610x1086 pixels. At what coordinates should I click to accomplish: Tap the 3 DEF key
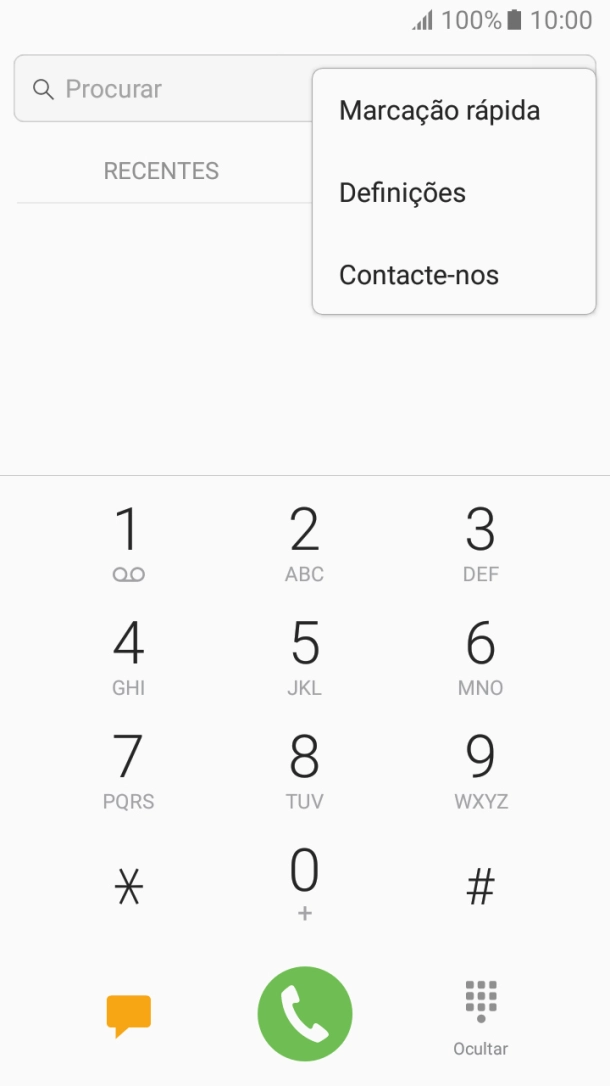pos(481,544)
